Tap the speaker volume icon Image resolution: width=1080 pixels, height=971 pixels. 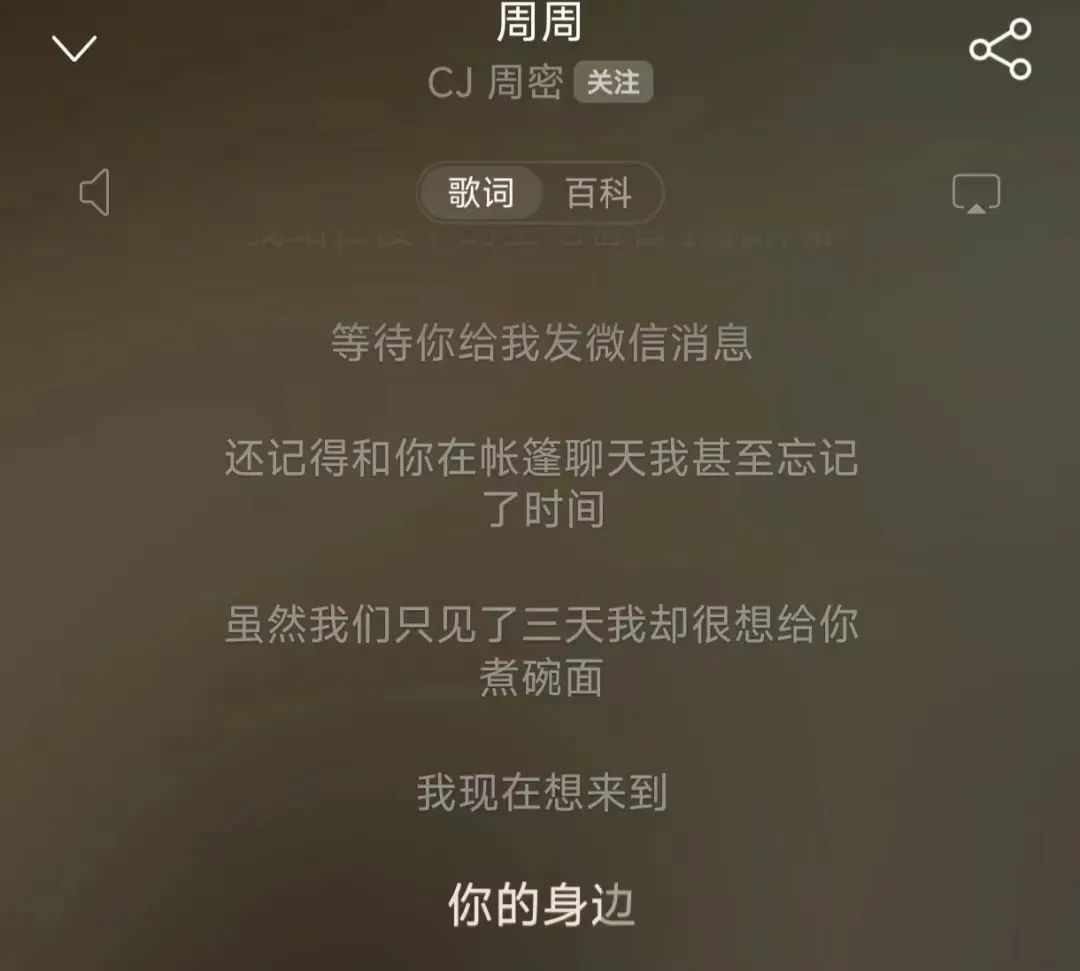click(95, 192)
